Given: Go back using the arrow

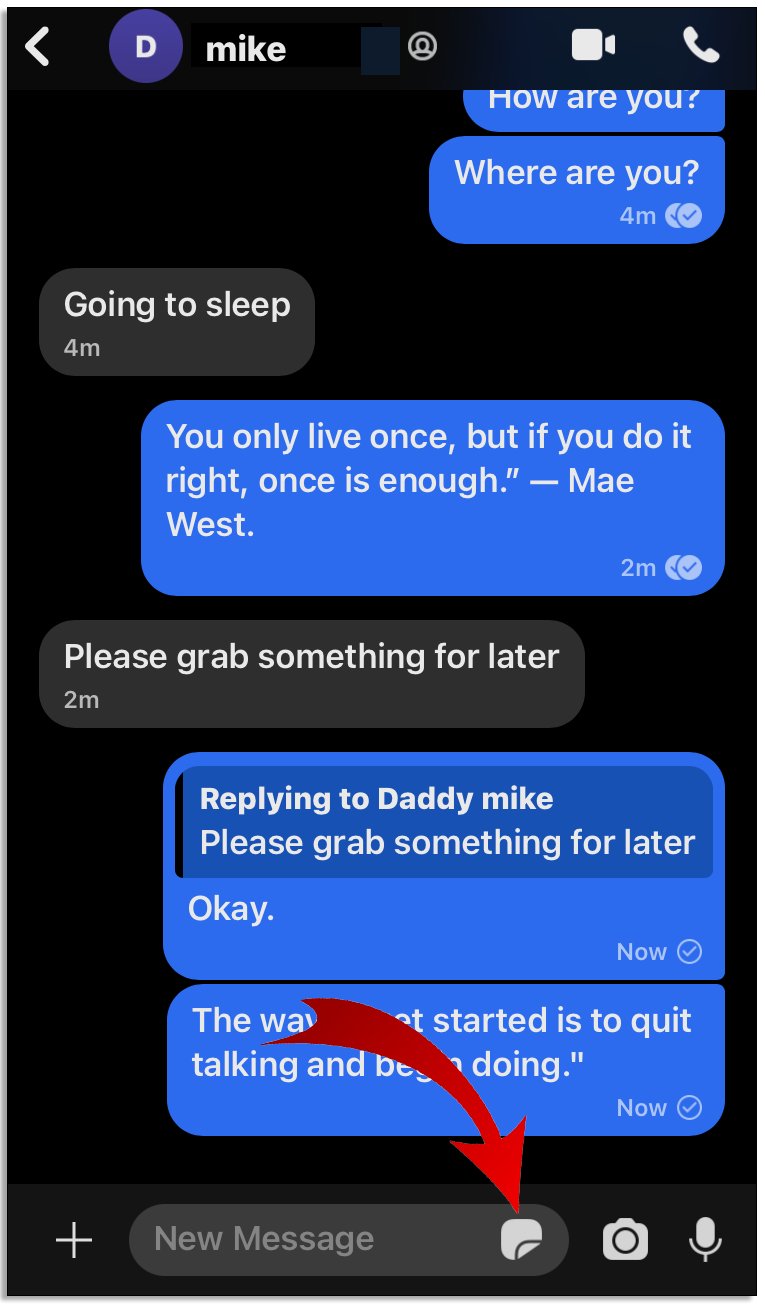Looking at the screenshot, I should click(x=37, y=46).
